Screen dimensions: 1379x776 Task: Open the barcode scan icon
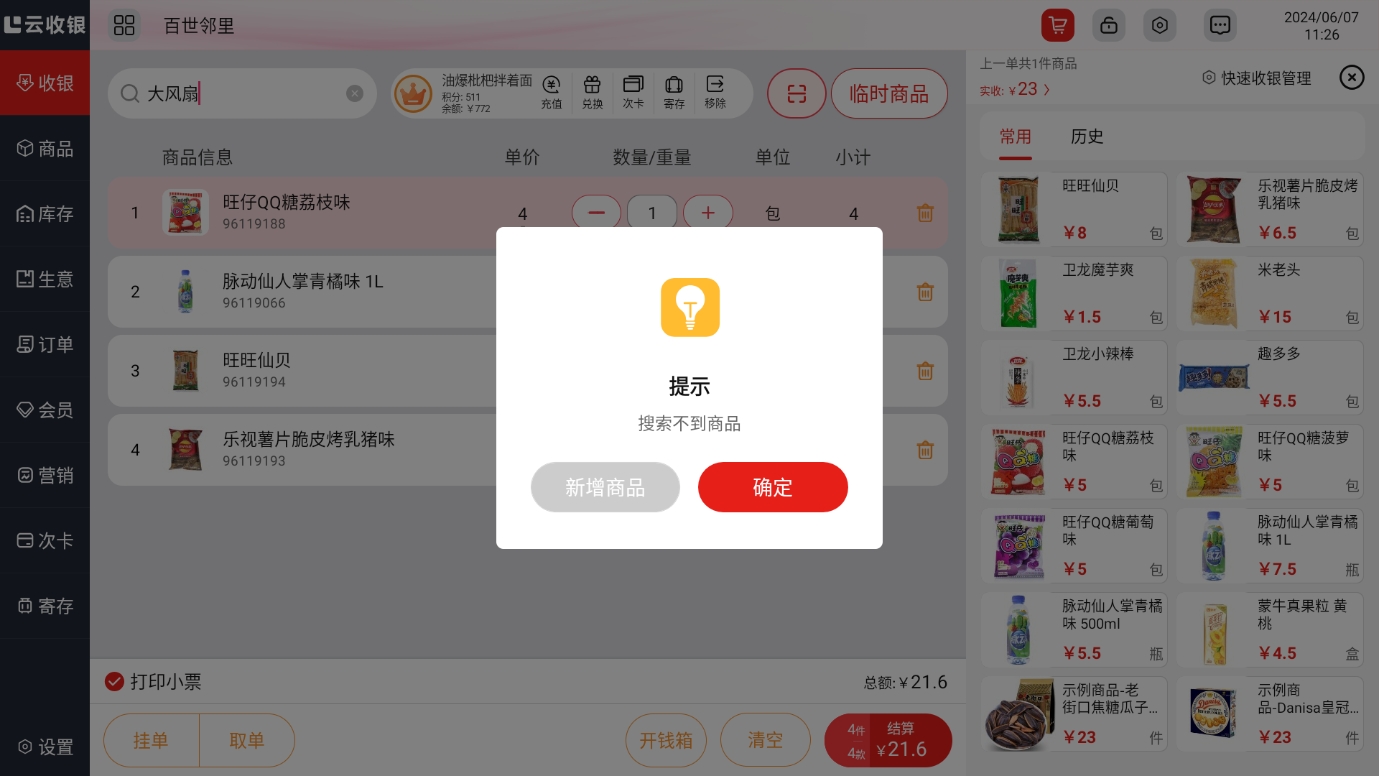click(x=796, y=94)
